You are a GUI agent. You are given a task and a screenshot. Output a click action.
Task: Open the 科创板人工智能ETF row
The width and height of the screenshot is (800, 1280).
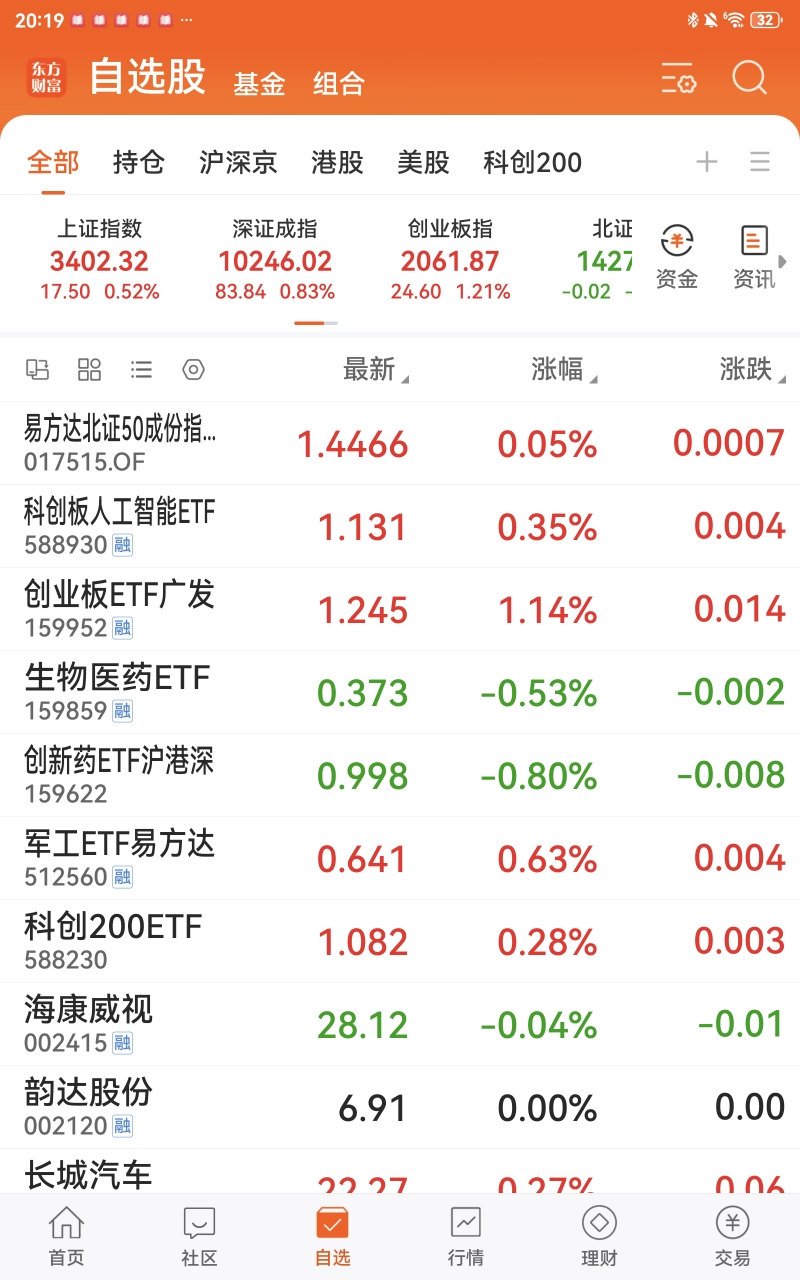400,527
